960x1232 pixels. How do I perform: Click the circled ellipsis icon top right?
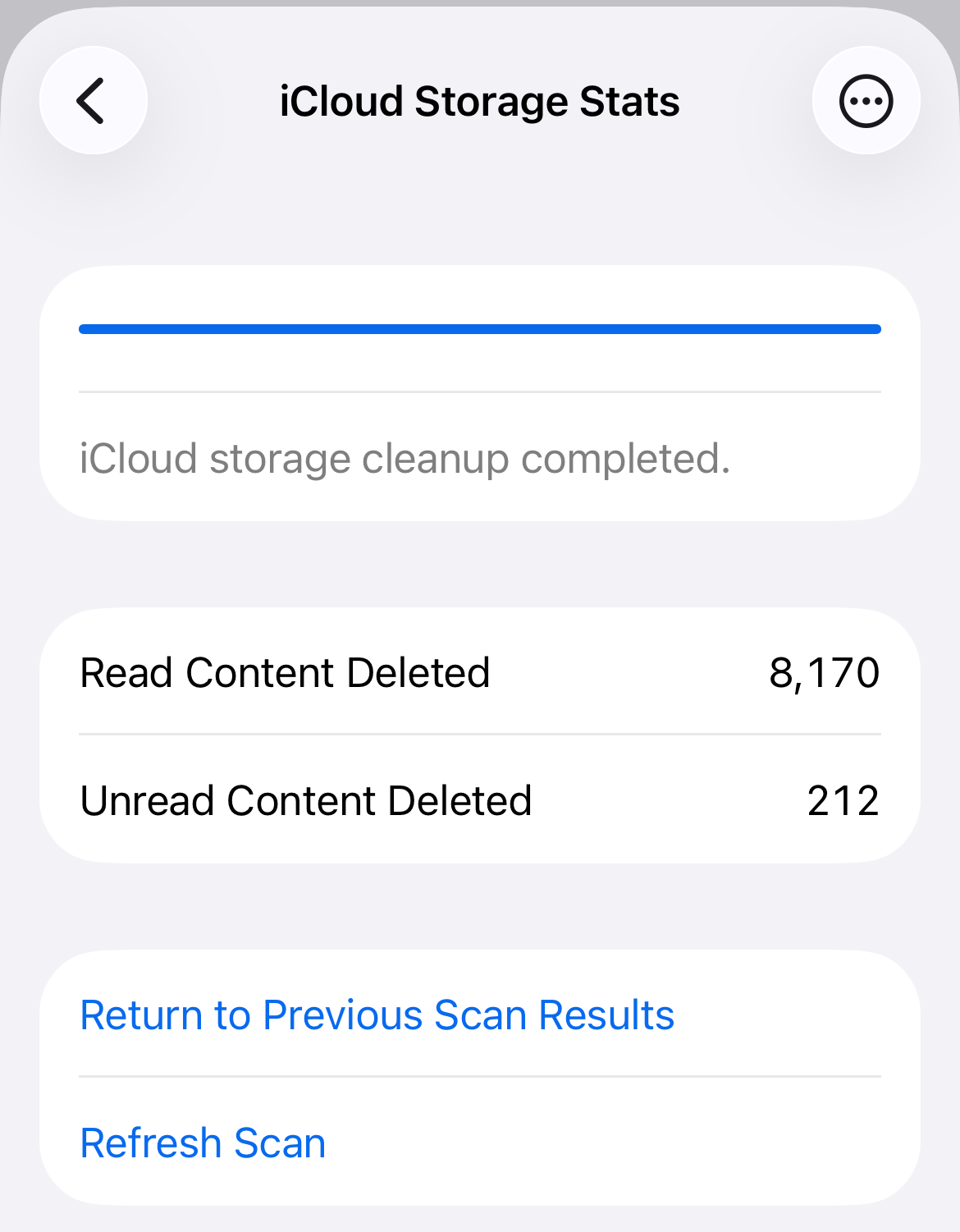(x=866, y=100)
